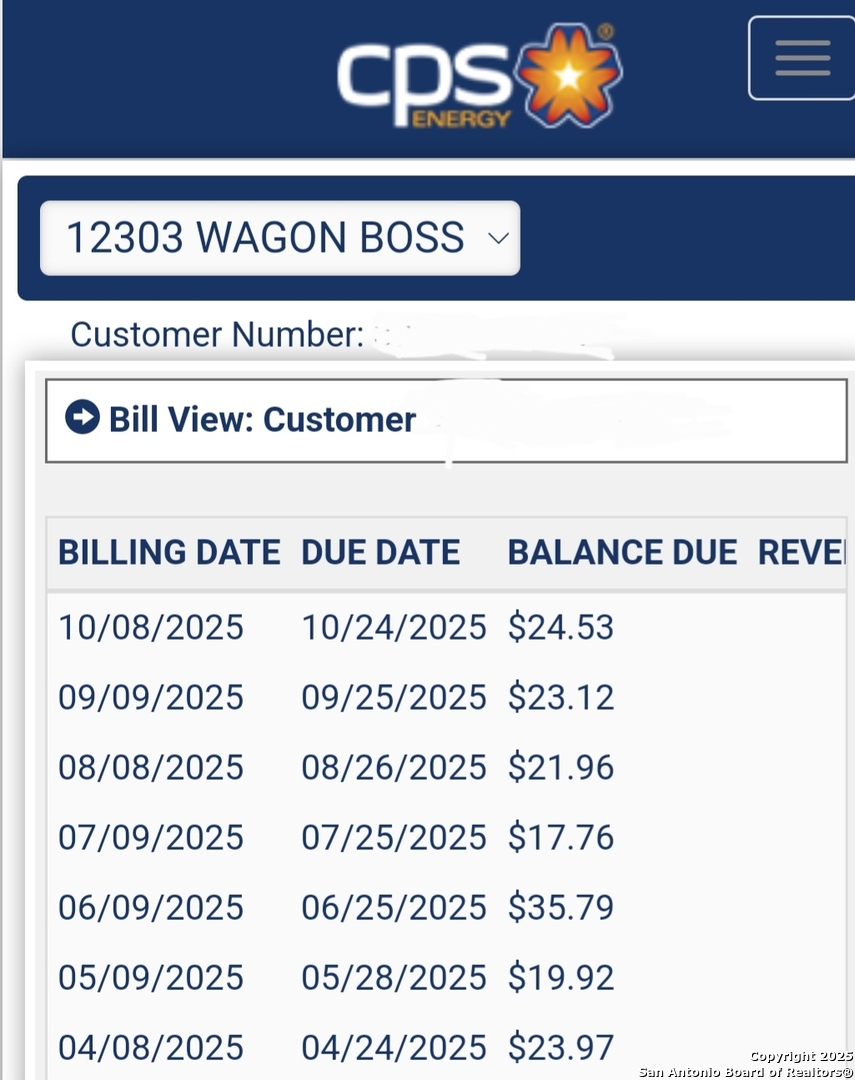The height and width of the screenshot is (1080, 855).
Task: Expand the 12303 WAGON BOSS address dropdown
Action: (x=280, y=238)
